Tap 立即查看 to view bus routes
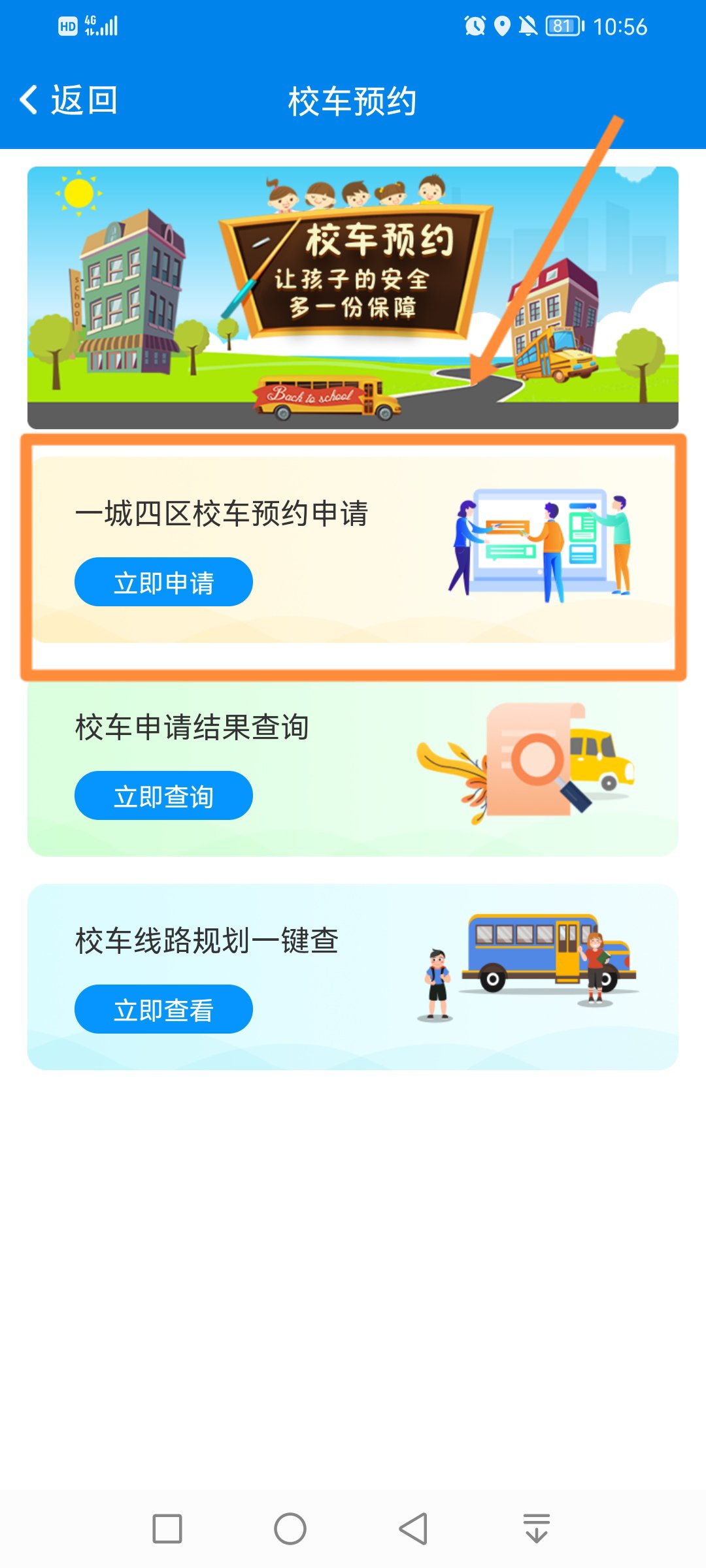Viewport: 706px width, 1568px height. click(x=163, y=1009)
